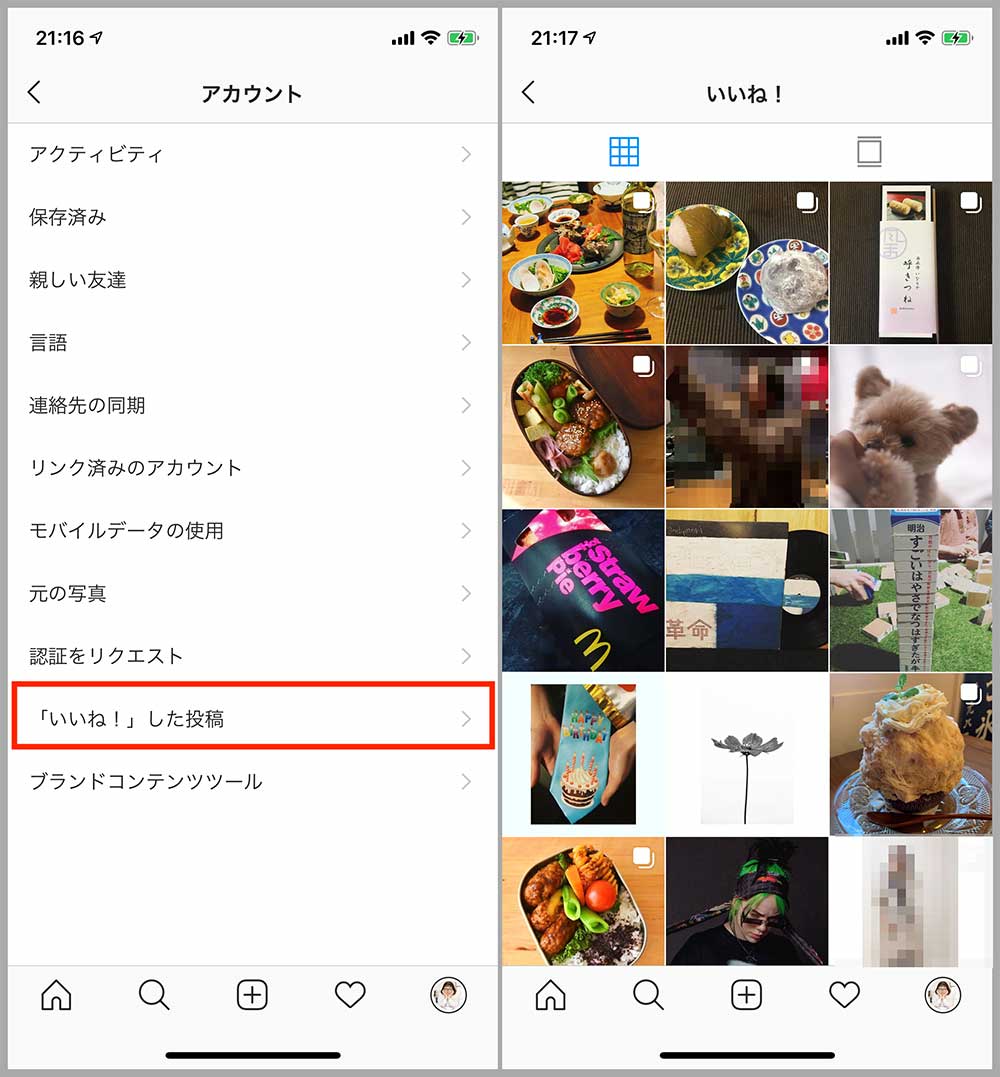Viewport: 1000px width, 1077px height.
Task: Open the black-and-white flower post
Action: click(746, 754)
